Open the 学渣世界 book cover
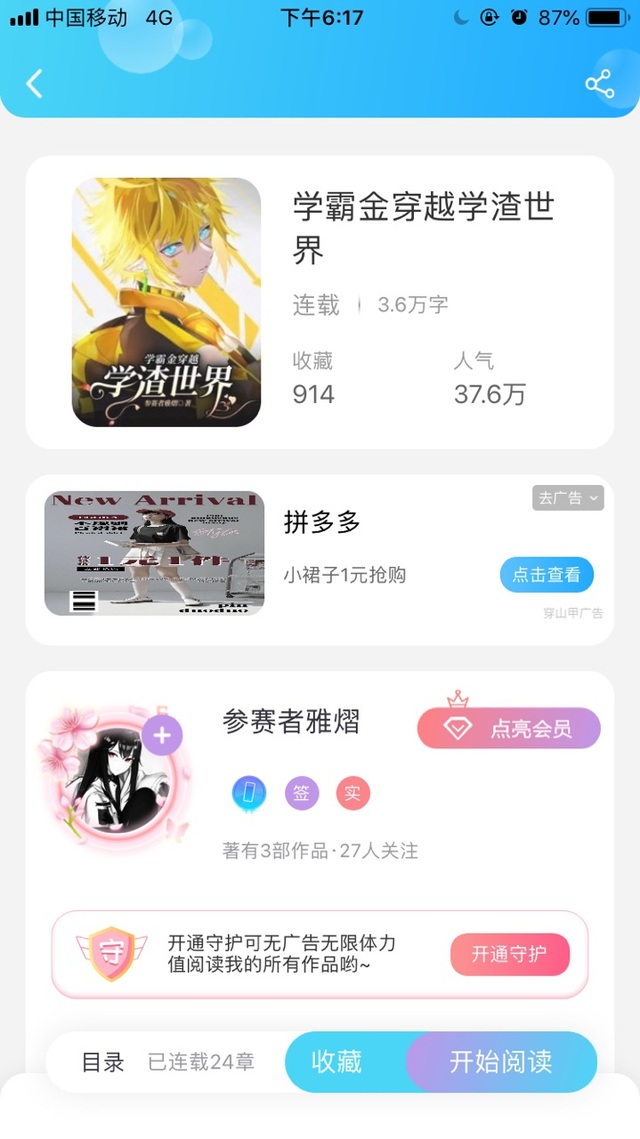Viewport: 640px width, 1139px height. click(x=166, y=302)
